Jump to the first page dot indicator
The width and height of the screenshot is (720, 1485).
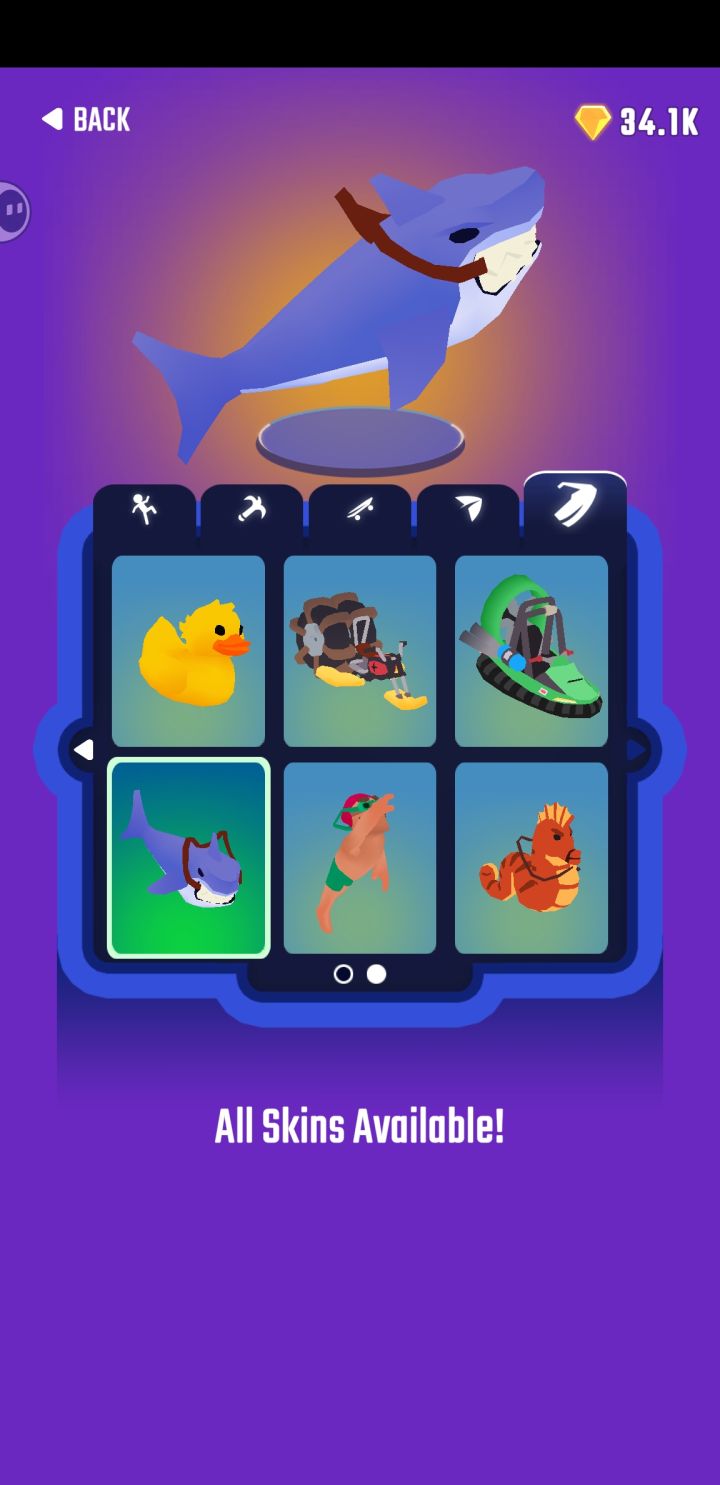(343, 973)
